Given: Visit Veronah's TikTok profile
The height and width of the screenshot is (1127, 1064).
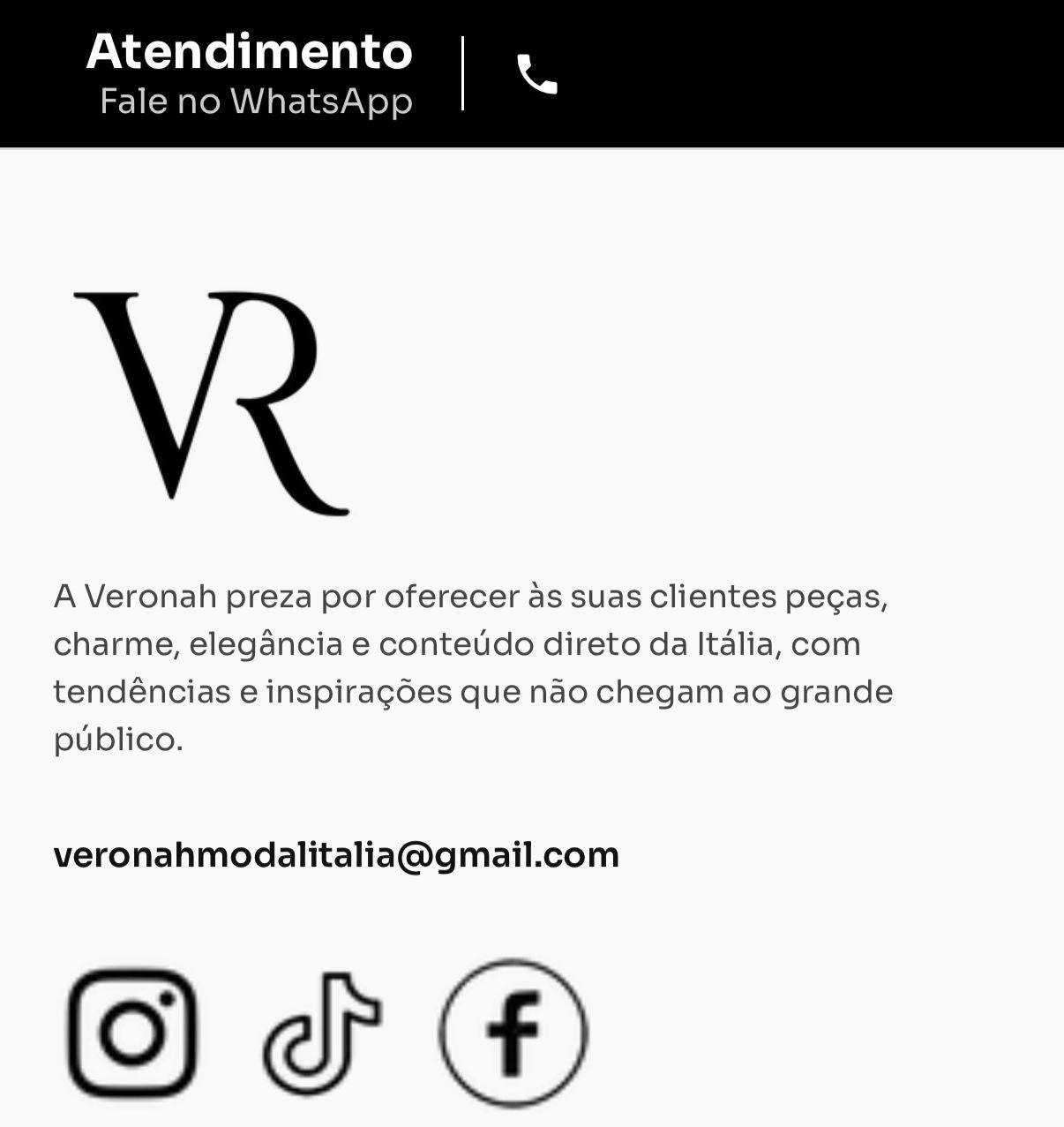Looking at the screenshot, I should tap(323, 1033).
